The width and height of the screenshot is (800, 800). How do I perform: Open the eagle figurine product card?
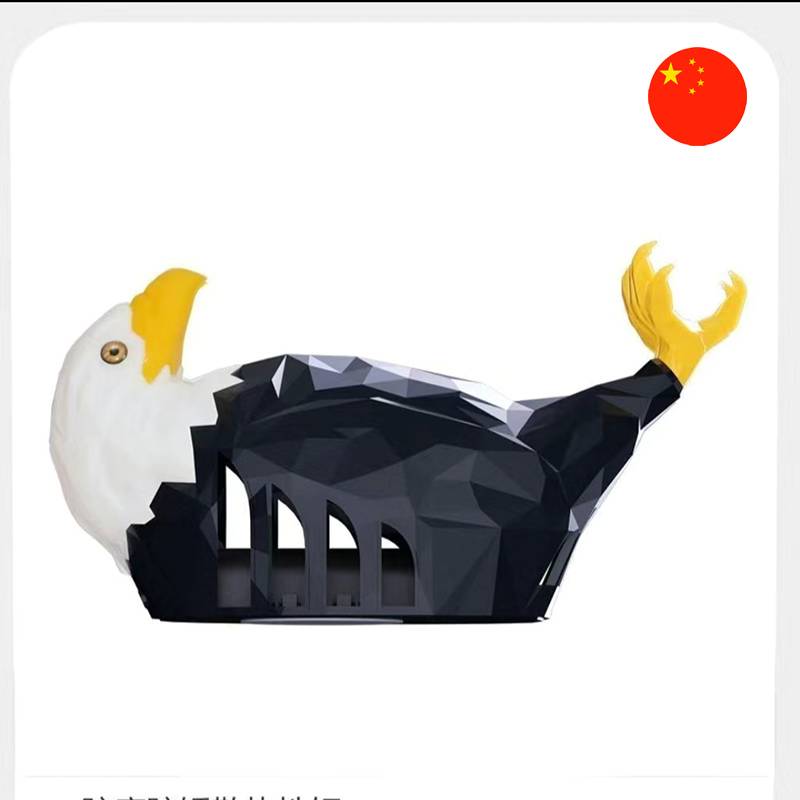[x=400, y=440]
